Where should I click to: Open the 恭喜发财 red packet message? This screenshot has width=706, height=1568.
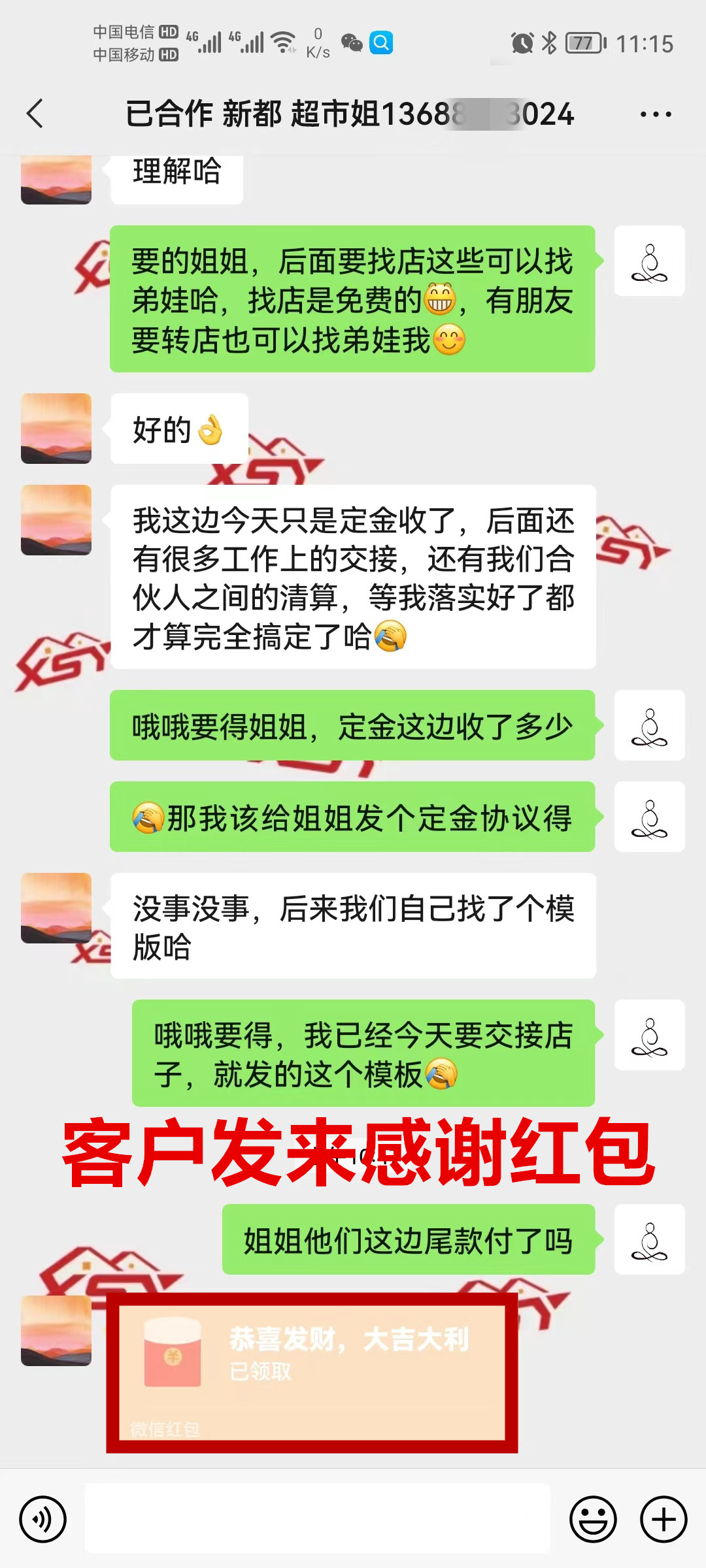click(x=312, y=1372)
